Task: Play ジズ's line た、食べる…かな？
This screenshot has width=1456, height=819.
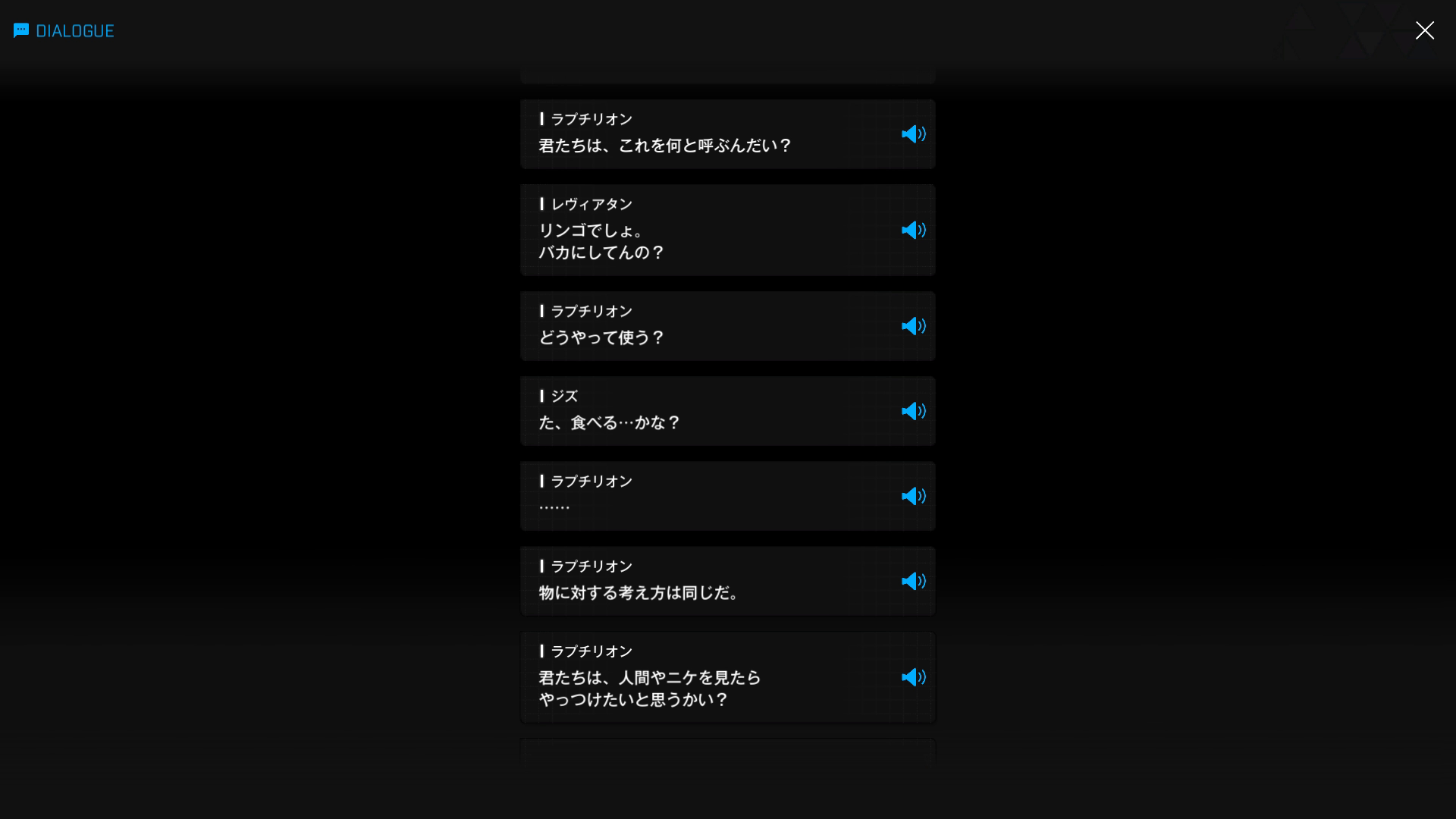Action: (913, 411)
